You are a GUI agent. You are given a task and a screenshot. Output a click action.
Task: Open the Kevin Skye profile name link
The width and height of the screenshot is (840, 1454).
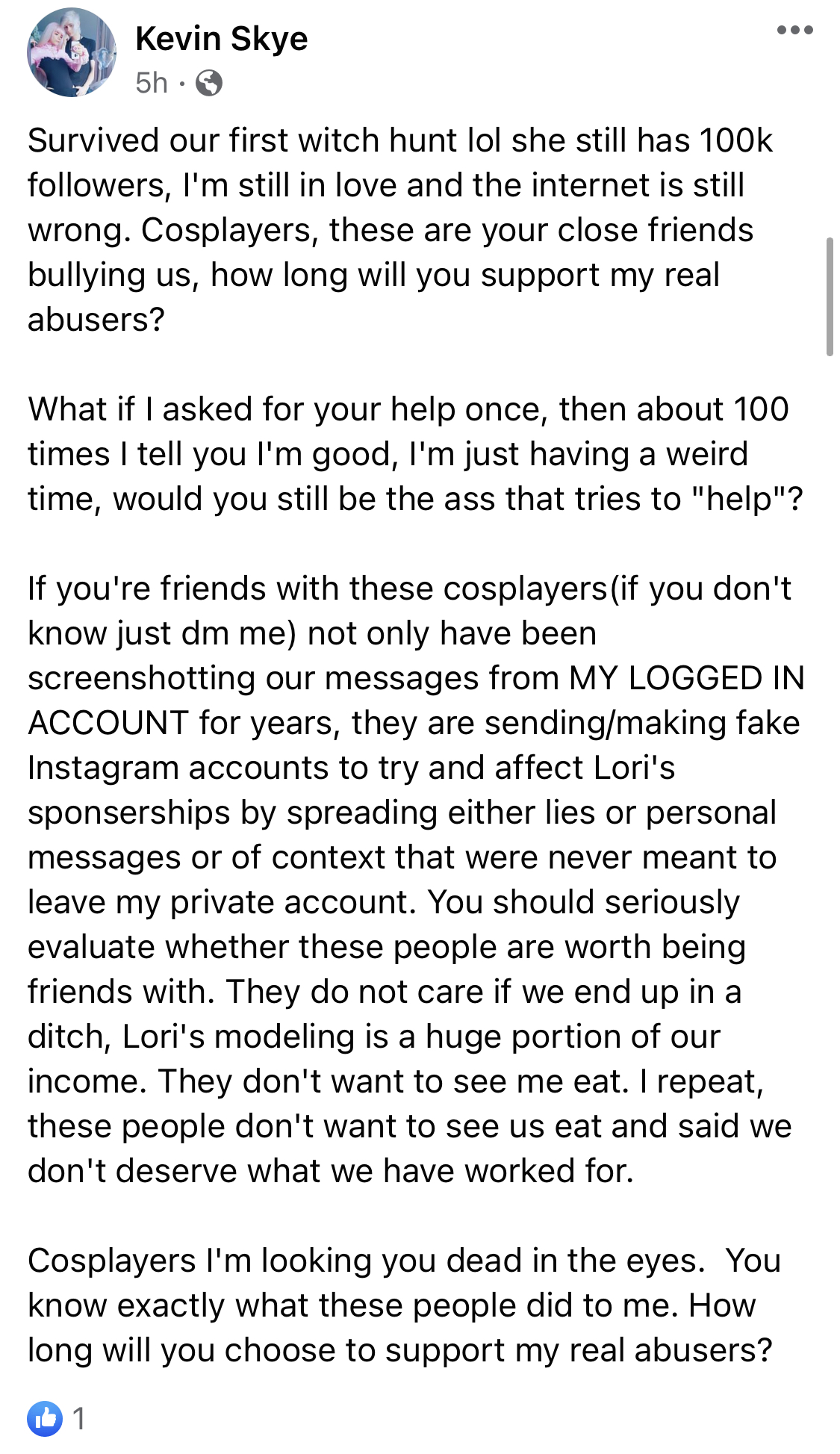tap(222, 39)
